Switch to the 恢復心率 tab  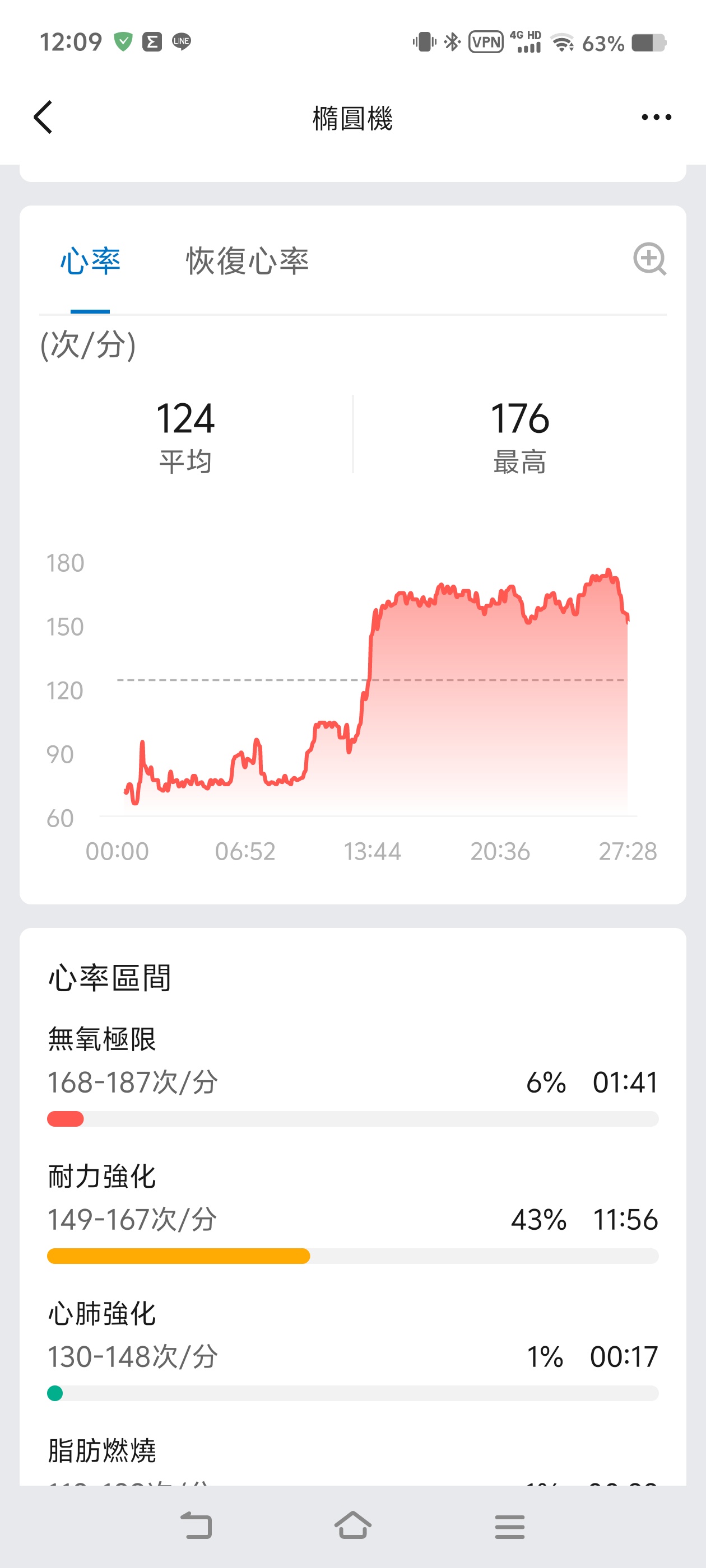pos(247,262)
